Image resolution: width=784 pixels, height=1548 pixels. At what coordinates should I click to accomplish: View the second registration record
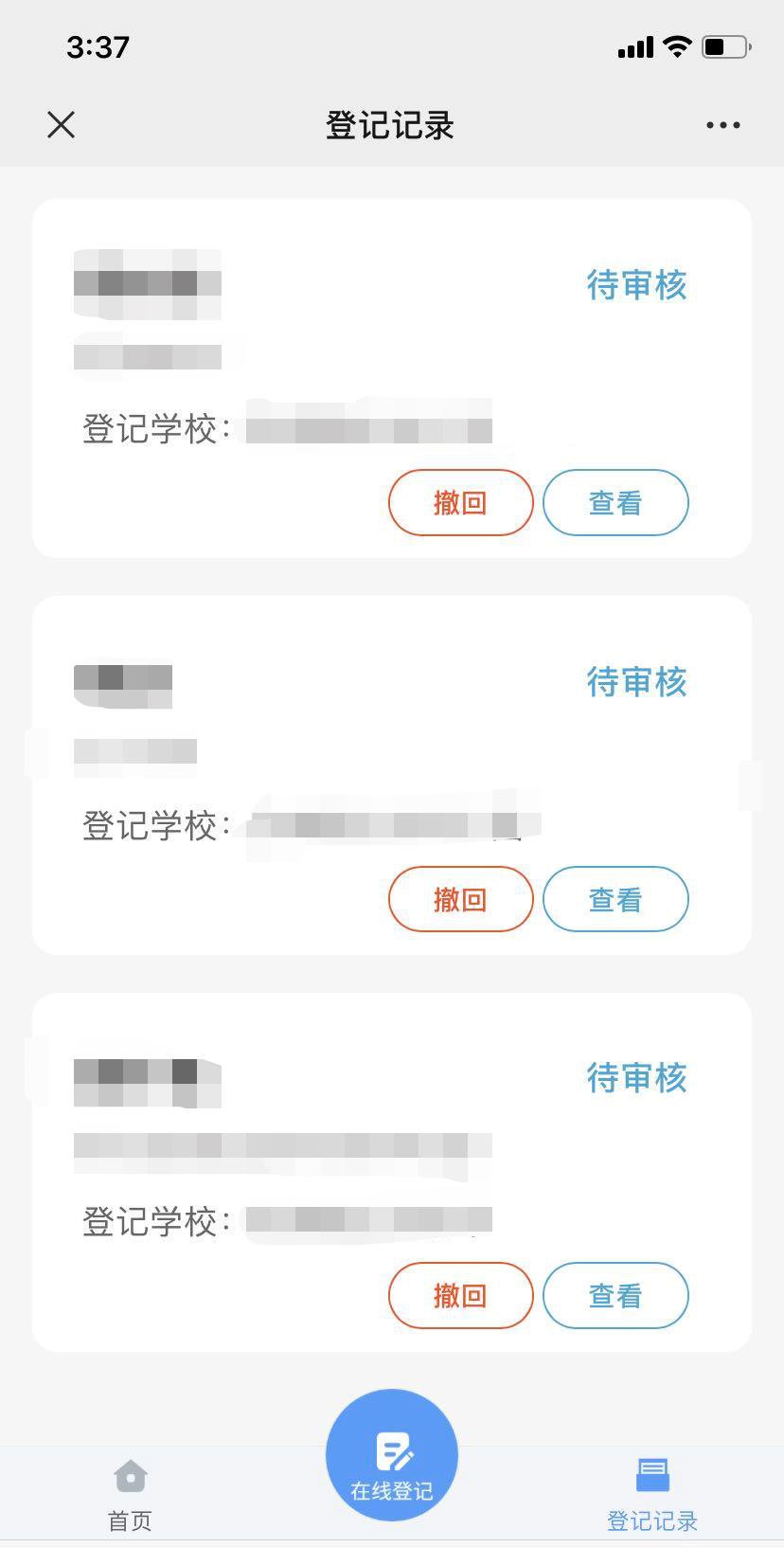tap(615, 899)
